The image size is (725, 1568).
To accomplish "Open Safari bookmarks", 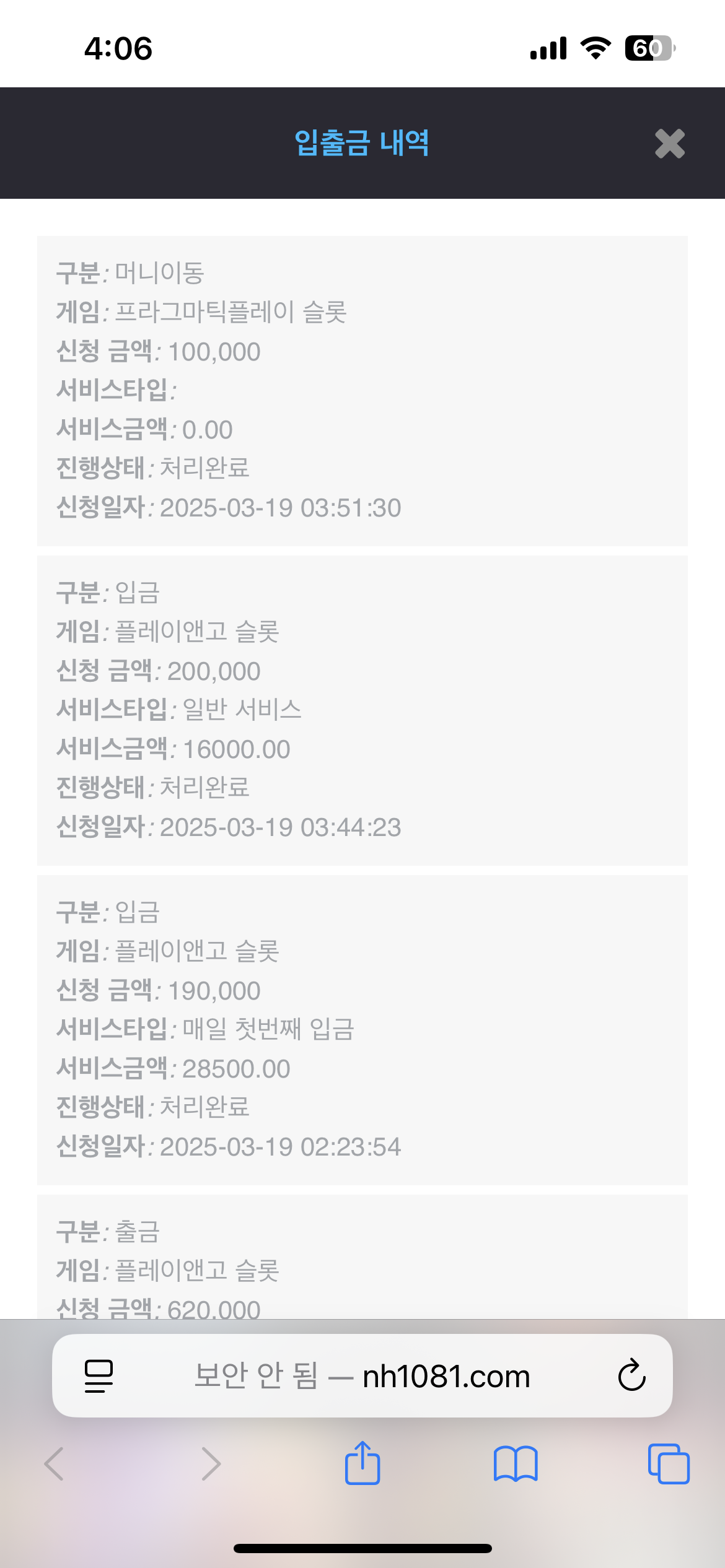I will (x=516, y=1463).
